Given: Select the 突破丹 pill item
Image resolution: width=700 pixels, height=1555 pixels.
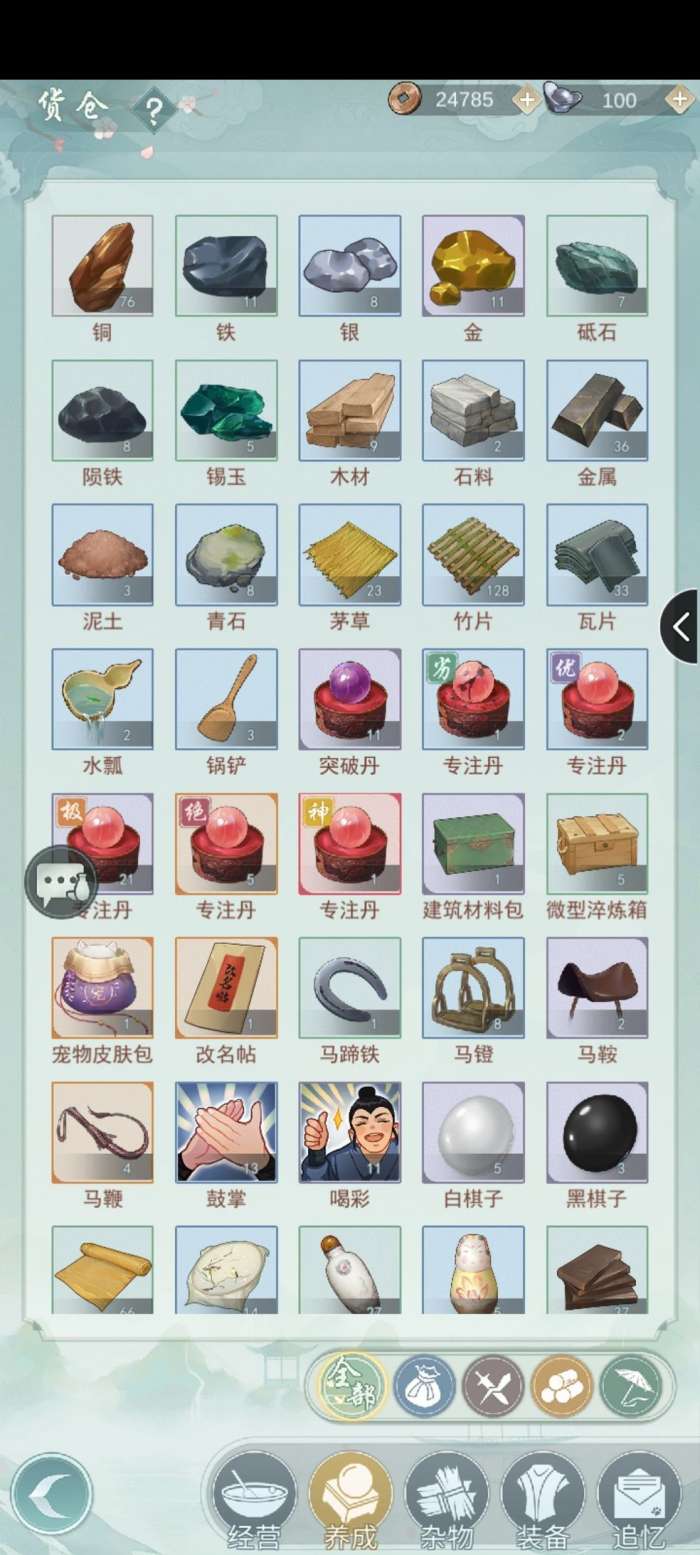Looking at the screenshot, I should pos(350,699).
